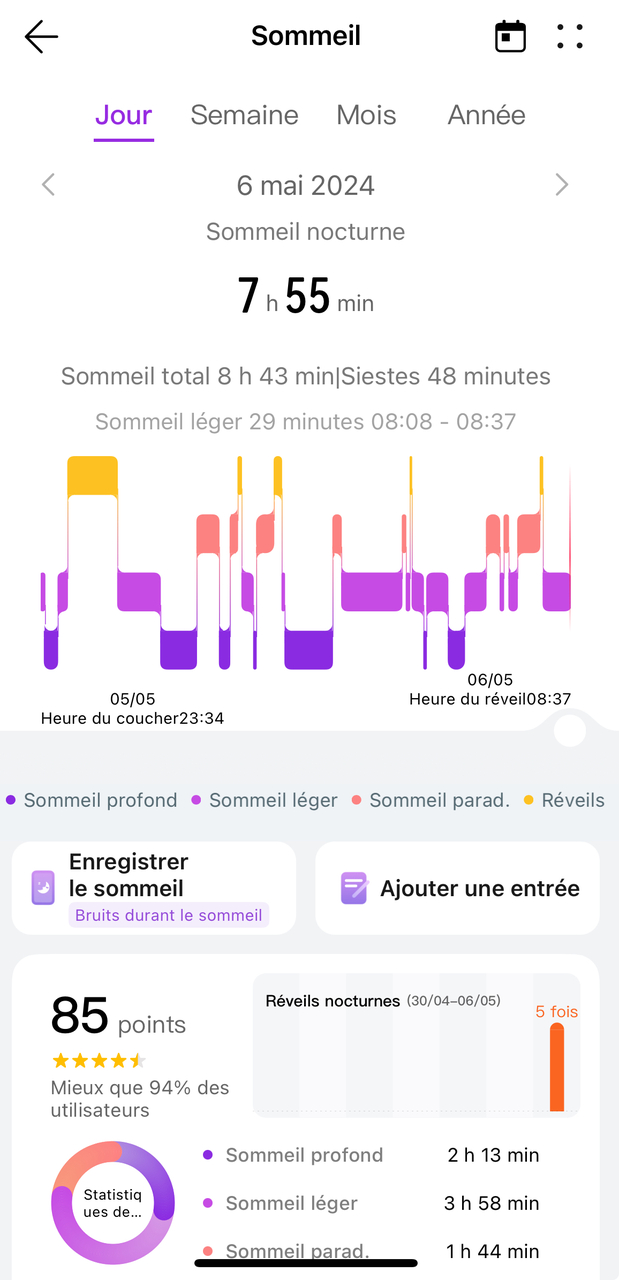Go back from the Sommeil screen
Screen dimensions: 619x1280
tap(41, 37)
